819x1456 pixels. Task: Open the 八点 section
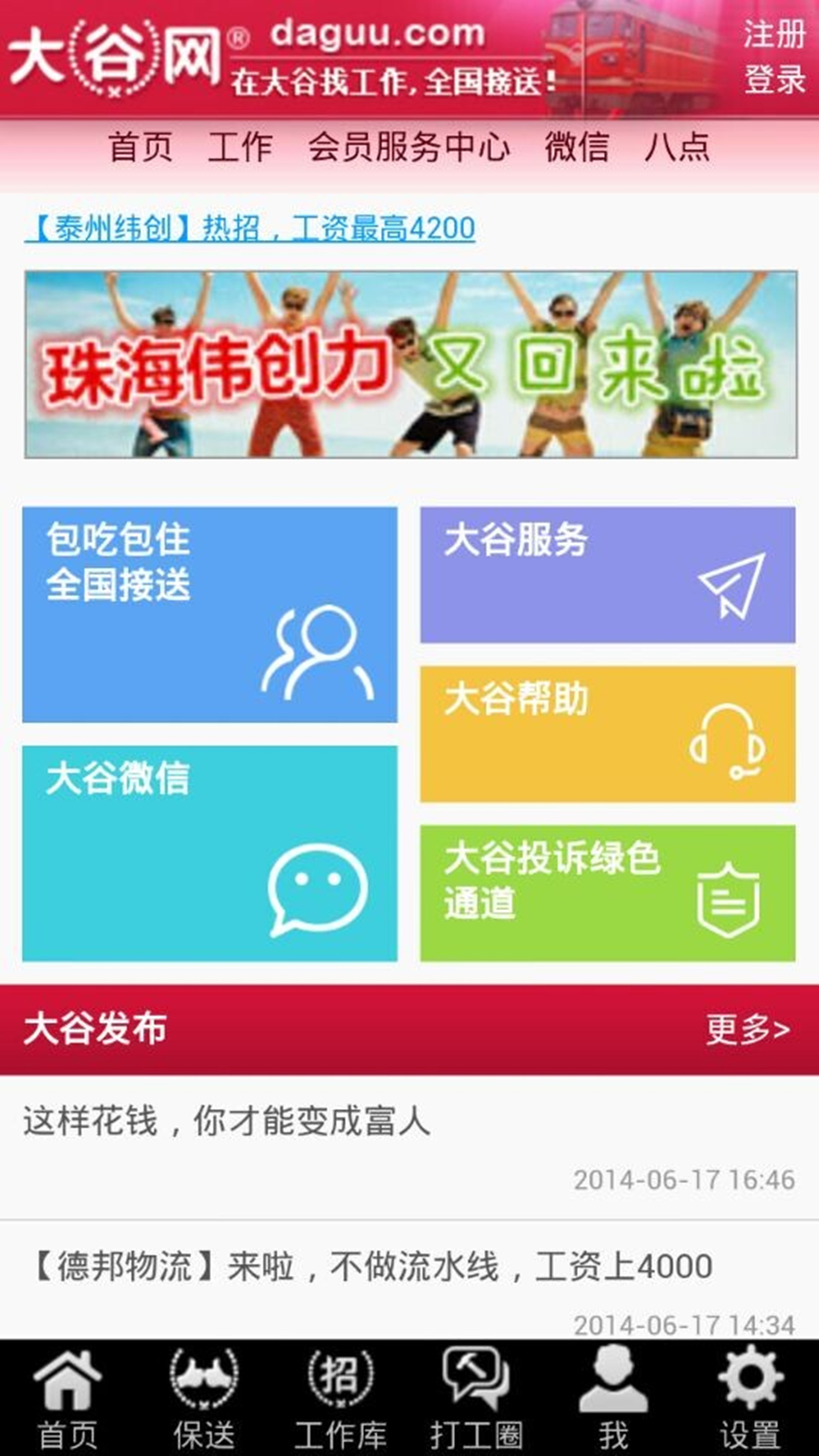coord(677,147)
